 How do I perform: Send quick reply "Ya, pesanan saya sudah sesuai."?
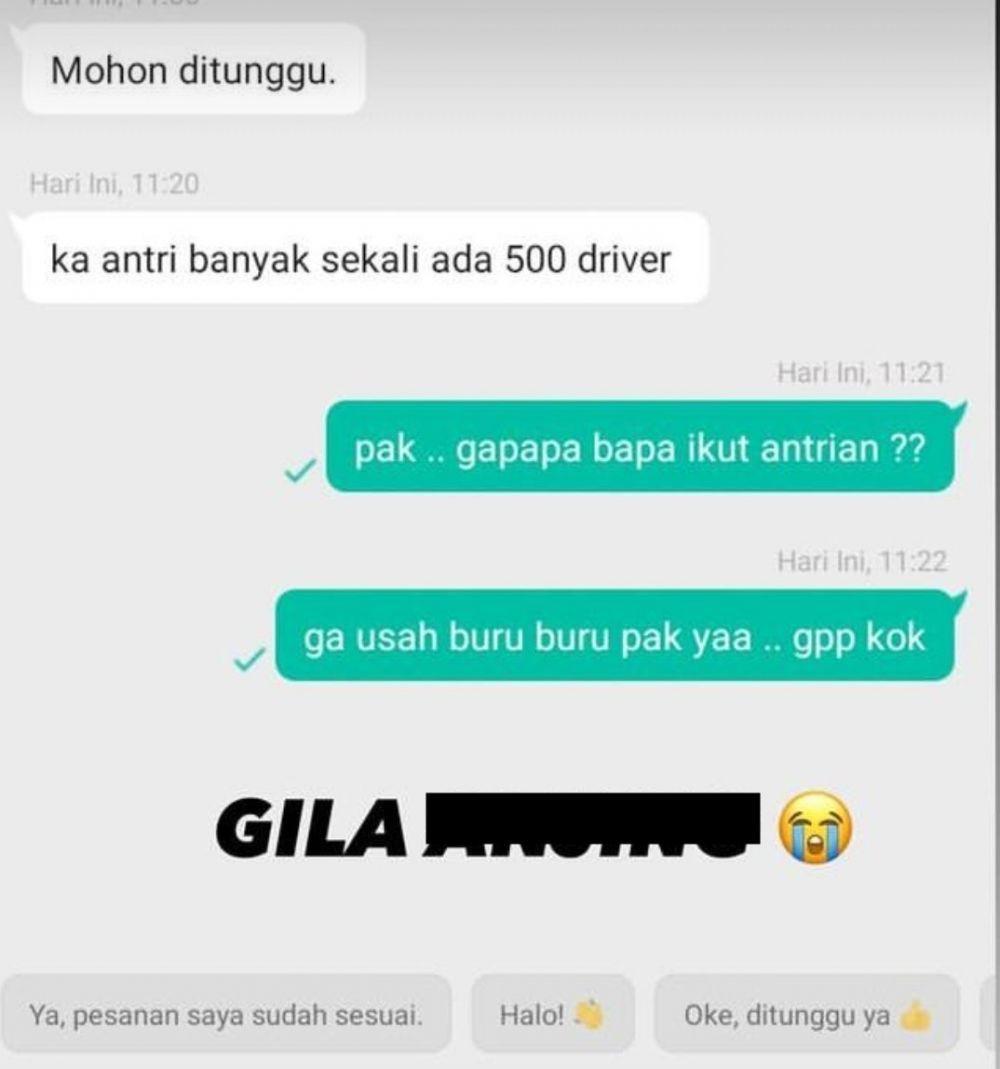point(226,1015)
